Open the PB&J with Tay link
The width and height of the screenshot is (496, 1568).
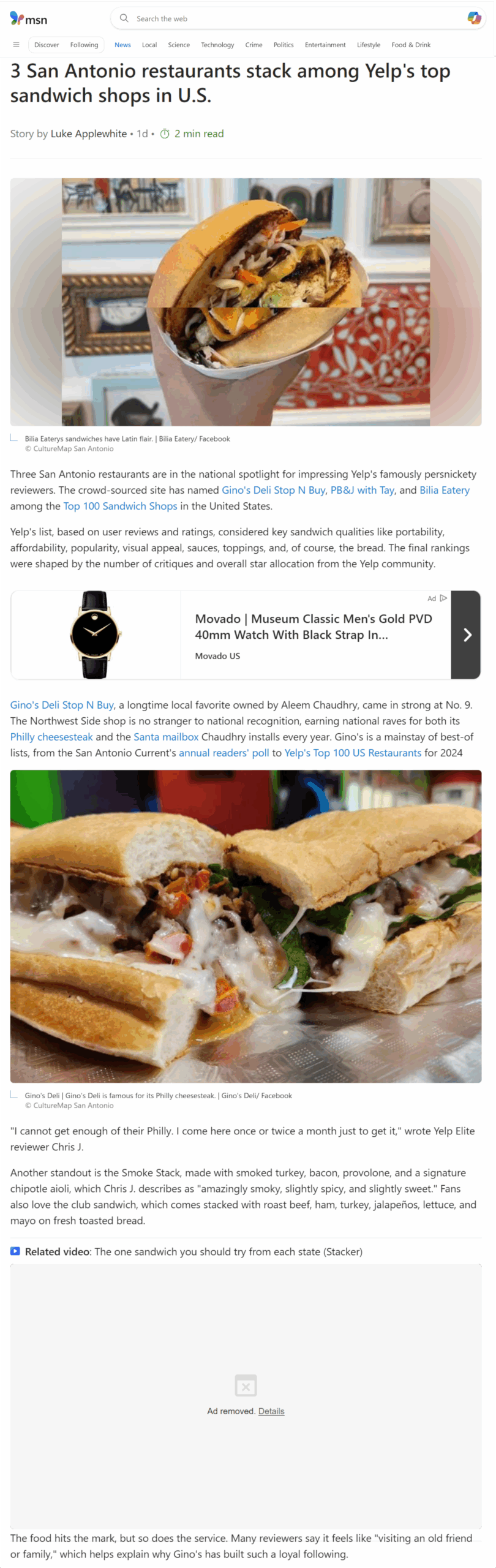(x=363, y=490)
